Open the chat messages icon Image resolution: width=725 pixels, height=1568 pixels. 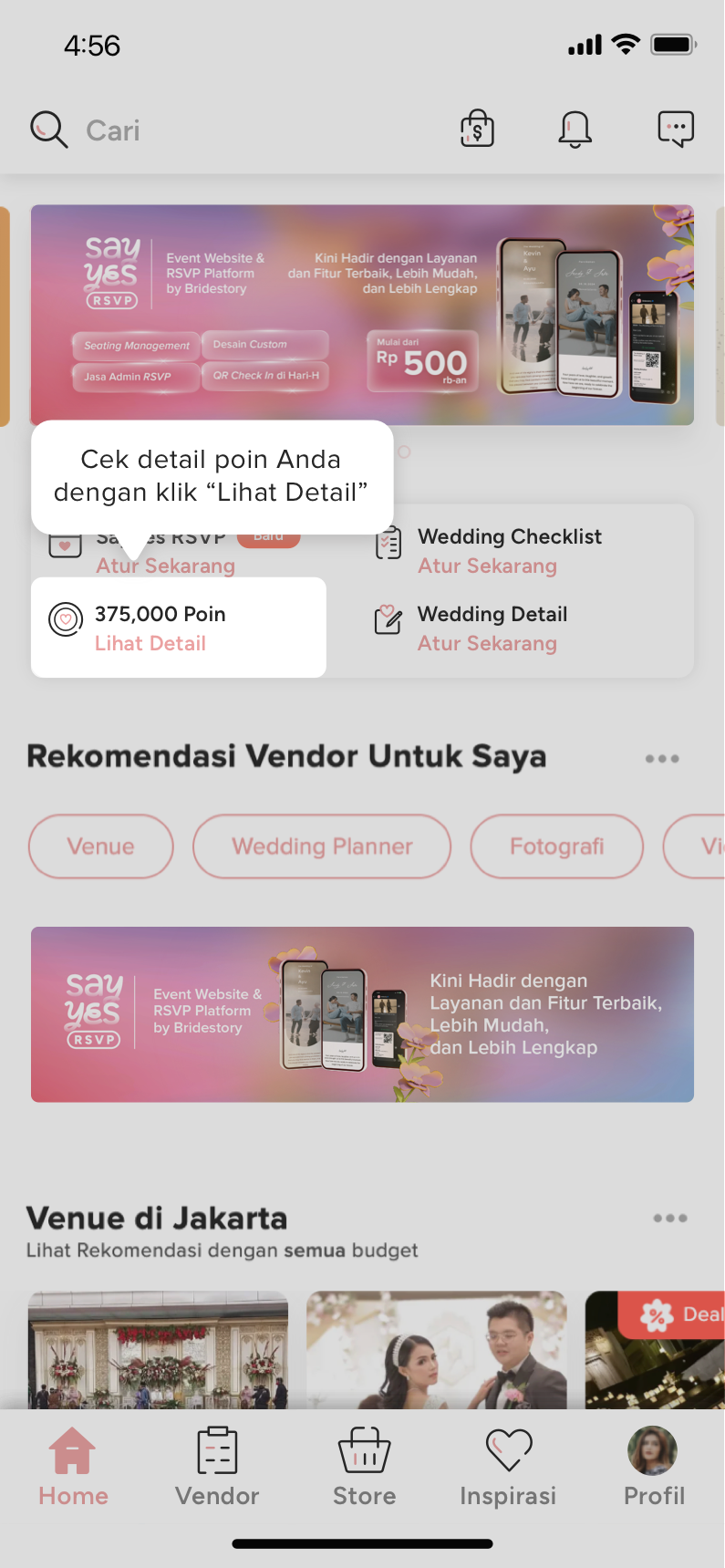pos(676,130)
